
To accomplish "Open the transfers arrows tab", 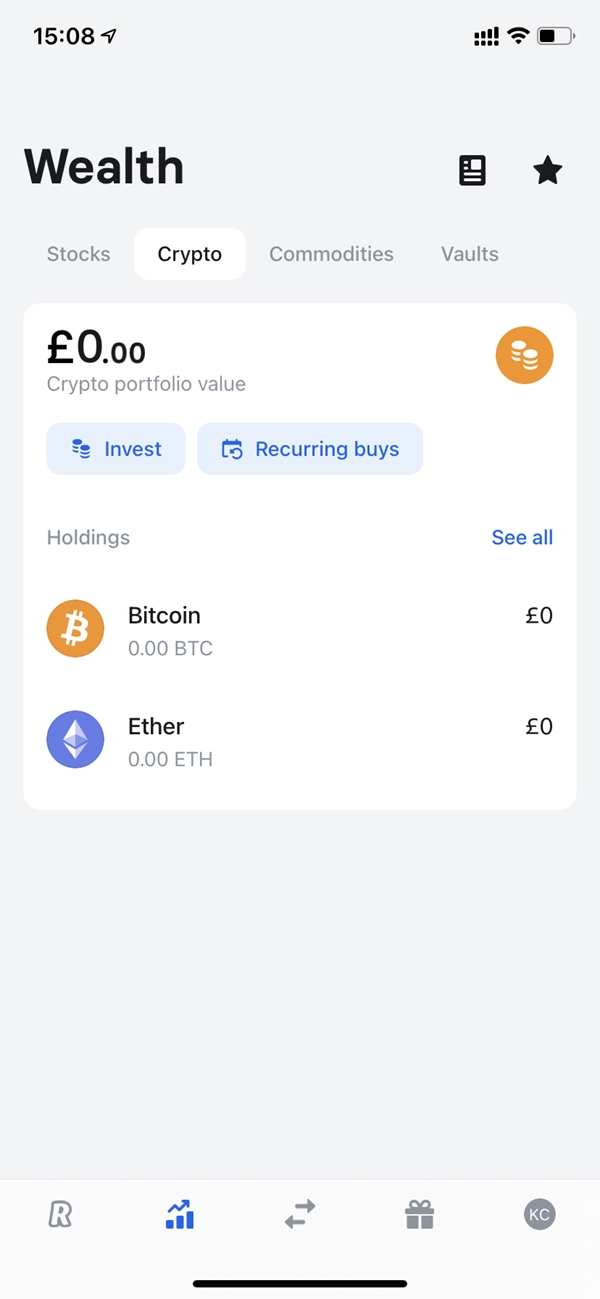I will click(x=300, y=1215).
